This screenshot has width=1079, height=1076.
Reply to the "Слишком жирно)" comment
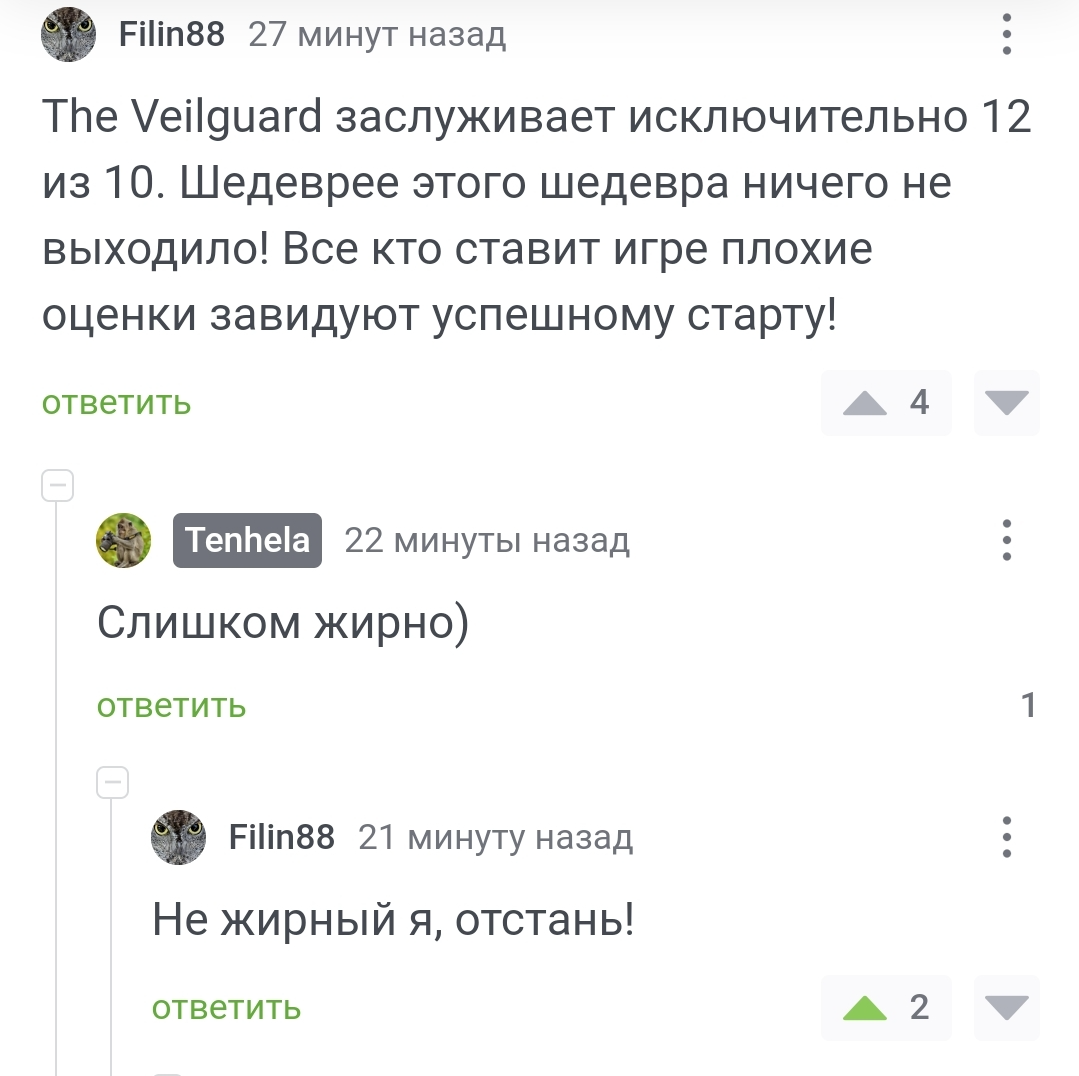pos(171,706)
